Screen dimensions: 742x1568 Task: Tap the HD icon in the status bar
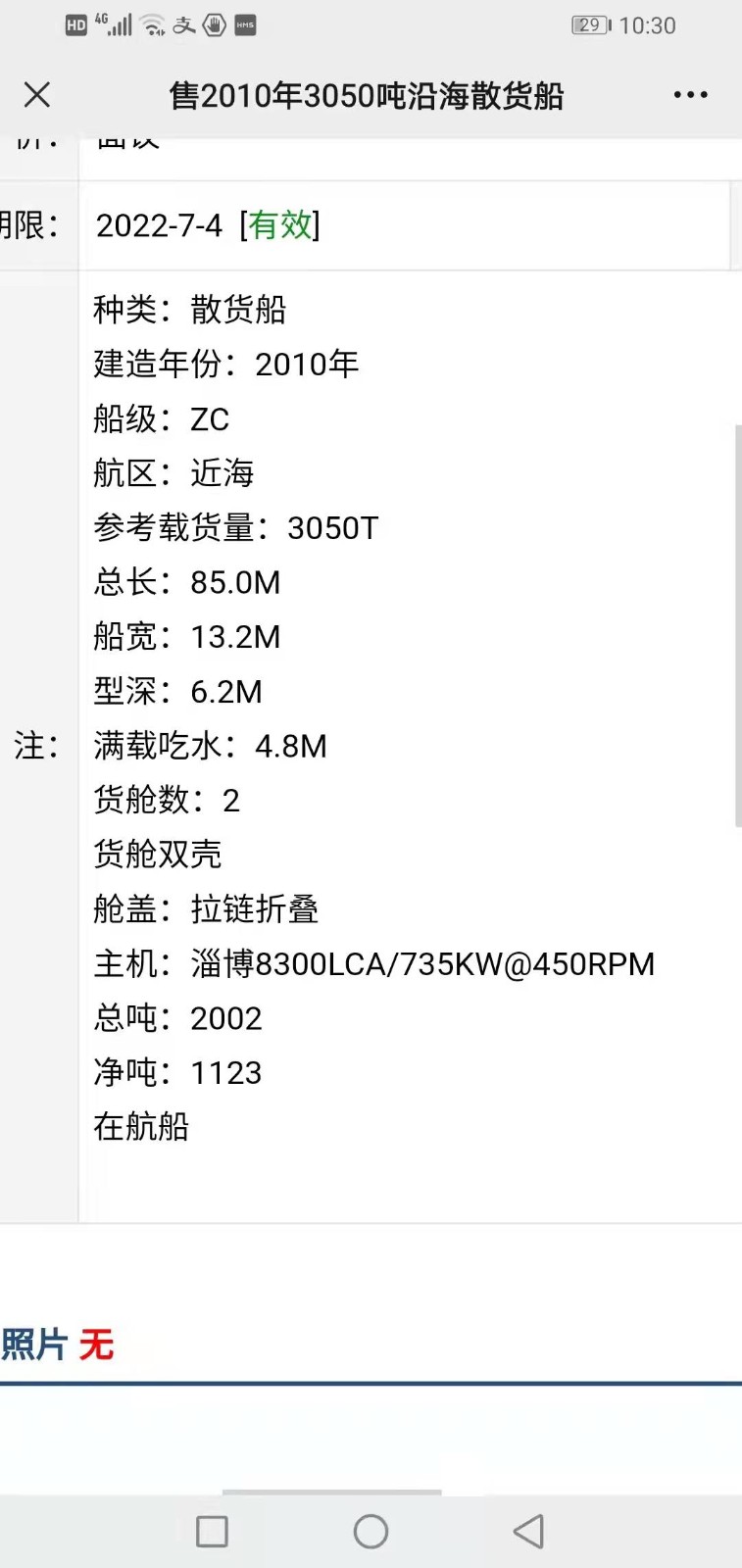[76, 26]
